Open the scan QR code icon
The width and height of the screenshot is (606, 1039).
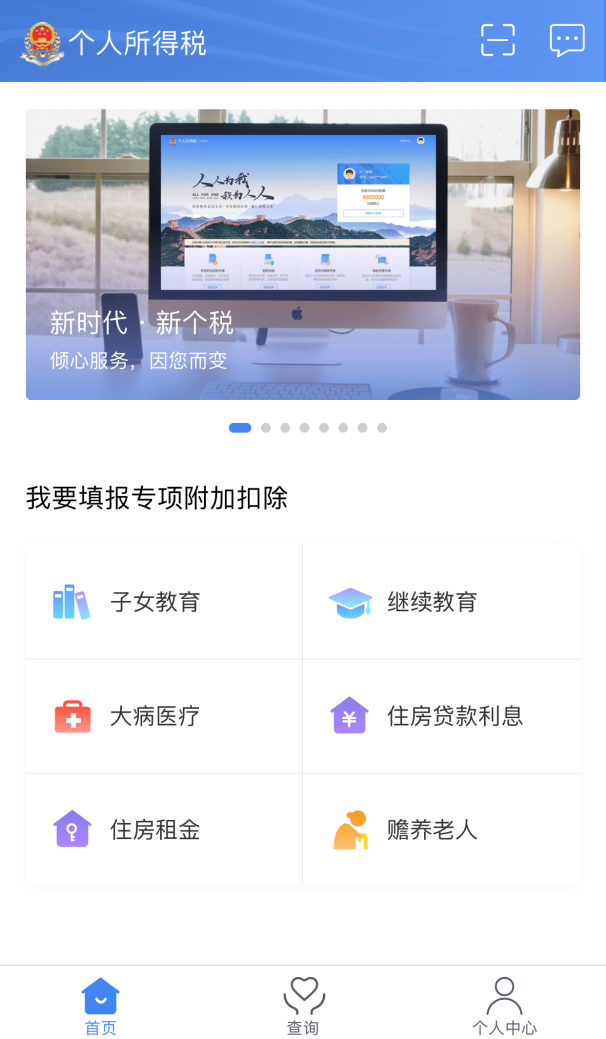click(x=497, y=40)
